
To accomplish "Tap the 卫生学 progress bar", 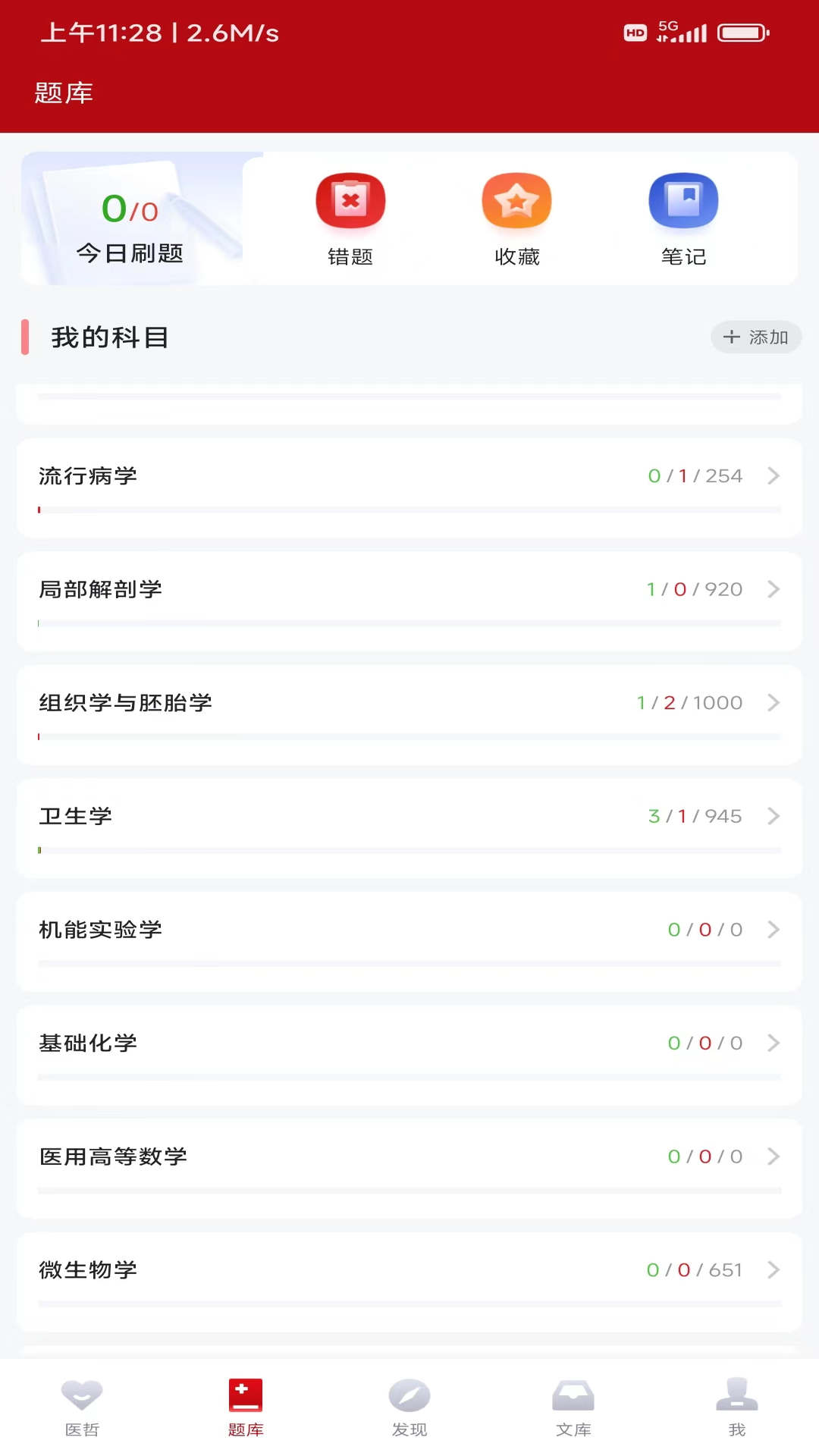I will tap(409, 850).
